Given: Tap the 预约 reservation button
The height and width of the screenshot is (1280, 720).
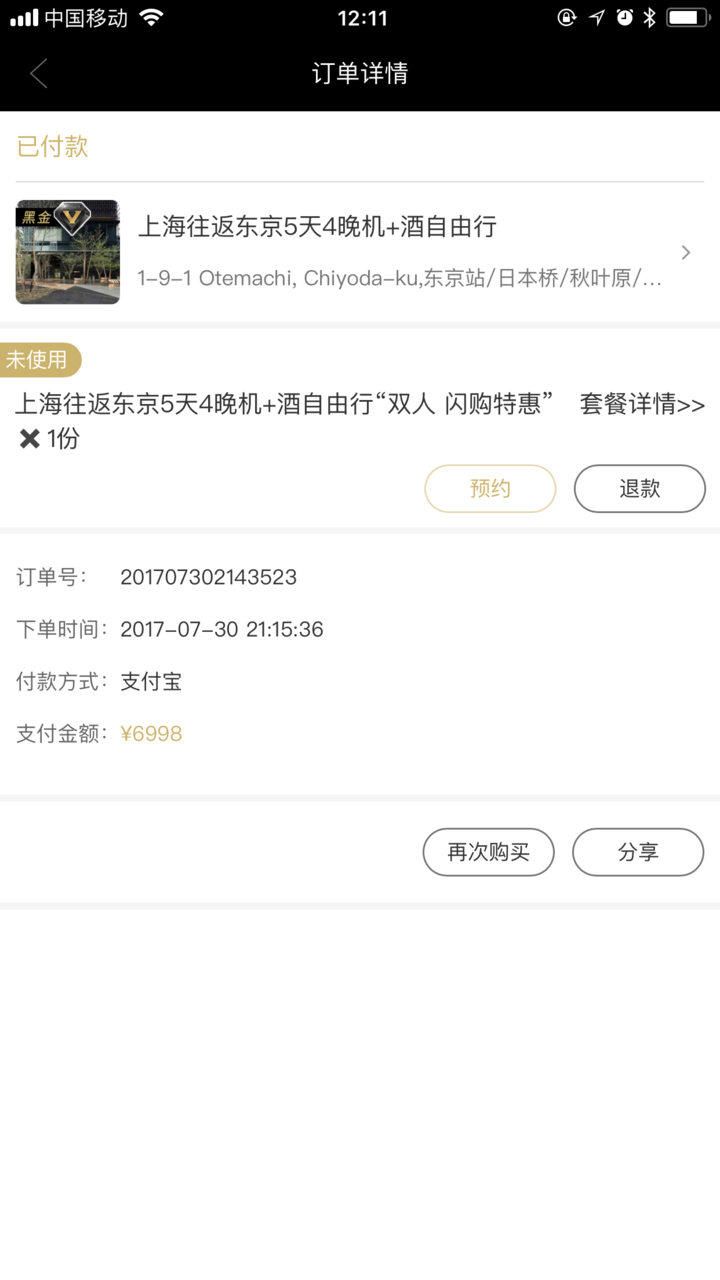Looking at the screenshot, I should tap(490, 489).
